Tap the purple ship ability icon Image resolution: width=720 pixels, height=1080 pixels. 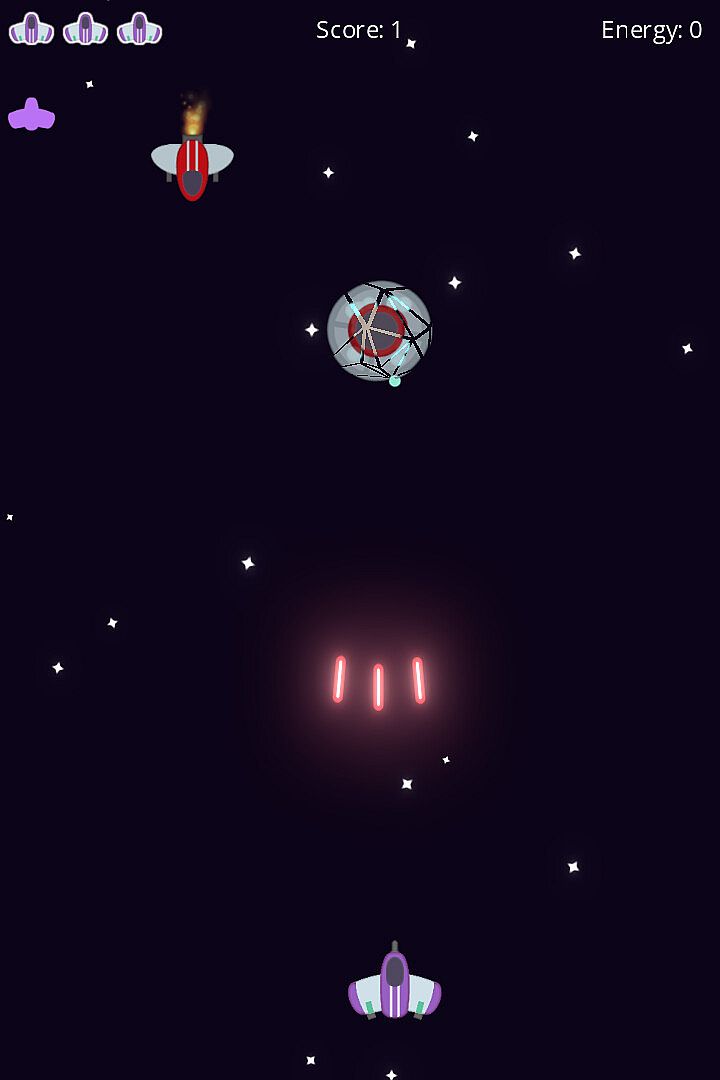click(31, 115)
